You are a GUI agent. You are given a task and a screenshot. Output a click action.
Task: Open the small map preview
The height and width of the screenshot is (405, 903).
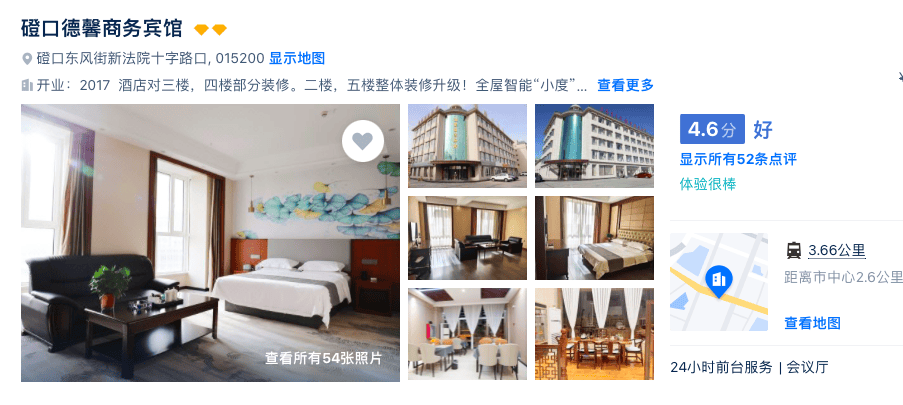point(718,282)
